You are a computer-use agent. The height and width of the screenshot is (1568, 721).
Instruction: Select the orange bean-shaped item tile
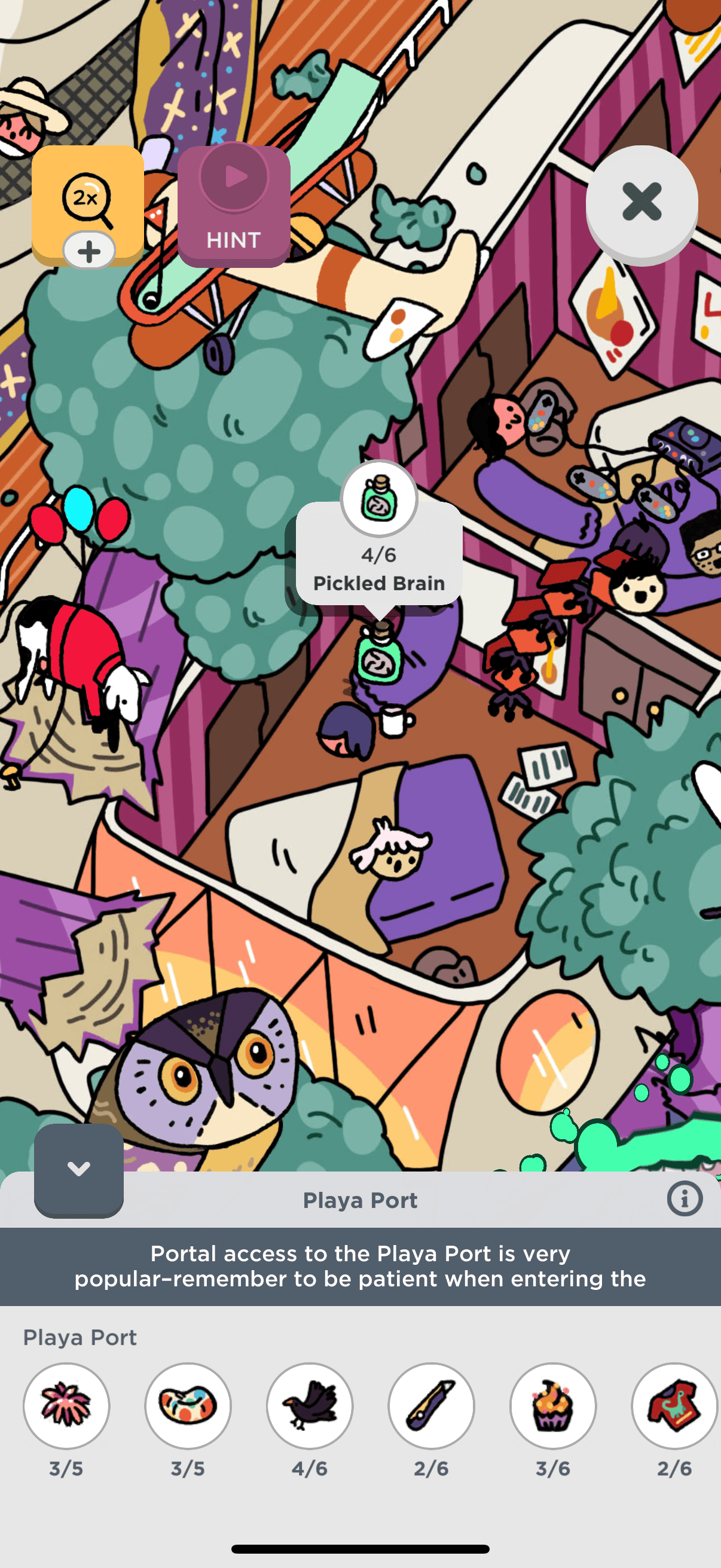(188, 1405)
